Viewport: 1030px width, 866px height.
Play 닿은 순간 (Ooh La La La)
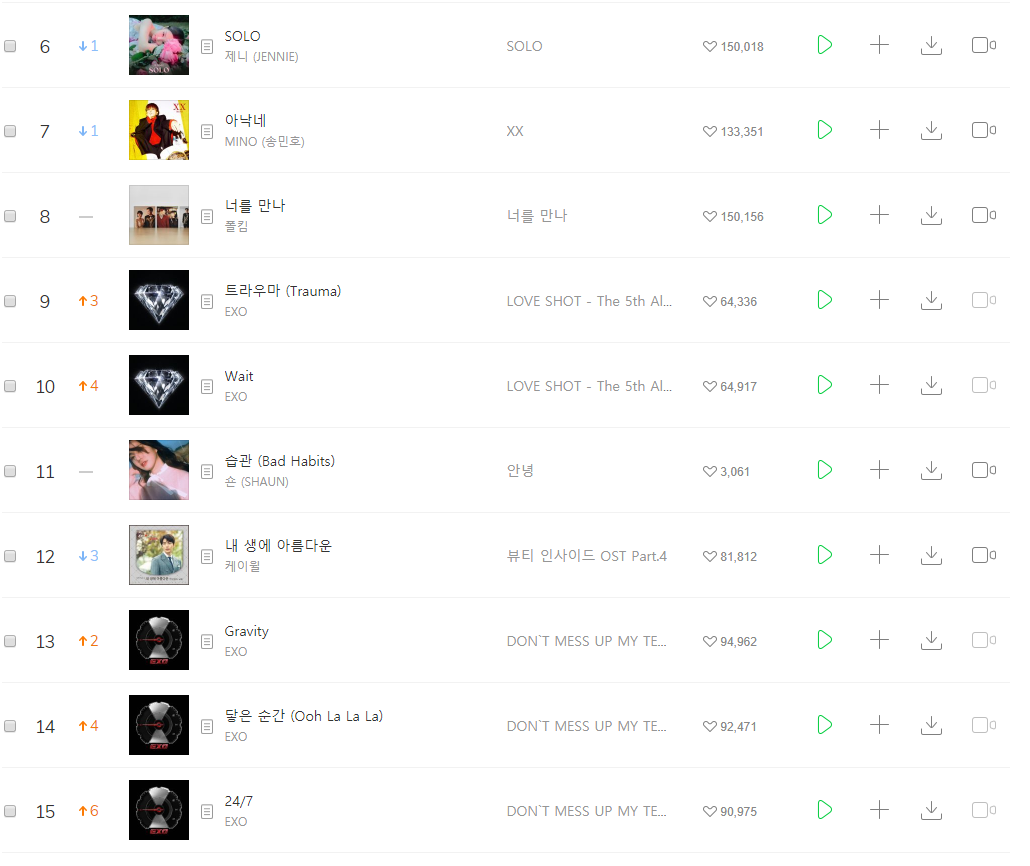[x=824, y=725]
